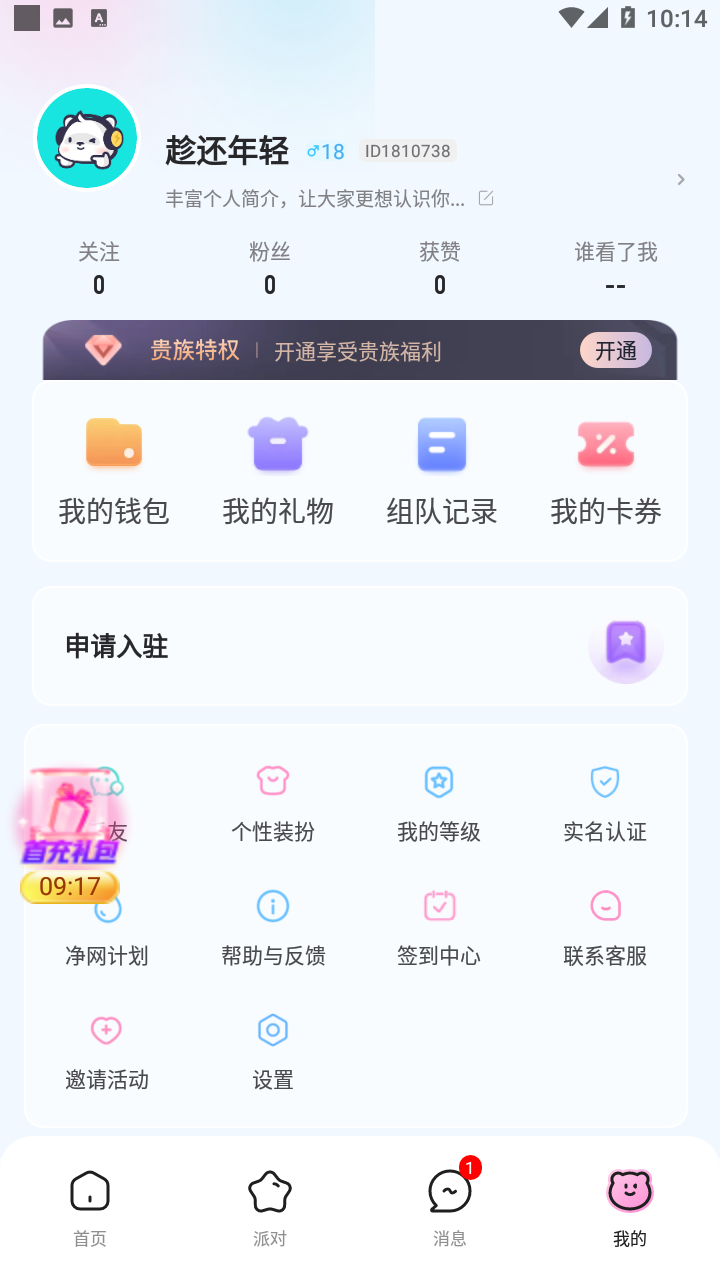
Task: Open the 首充礼包 floating gift pack
Action: coord(68,820)
